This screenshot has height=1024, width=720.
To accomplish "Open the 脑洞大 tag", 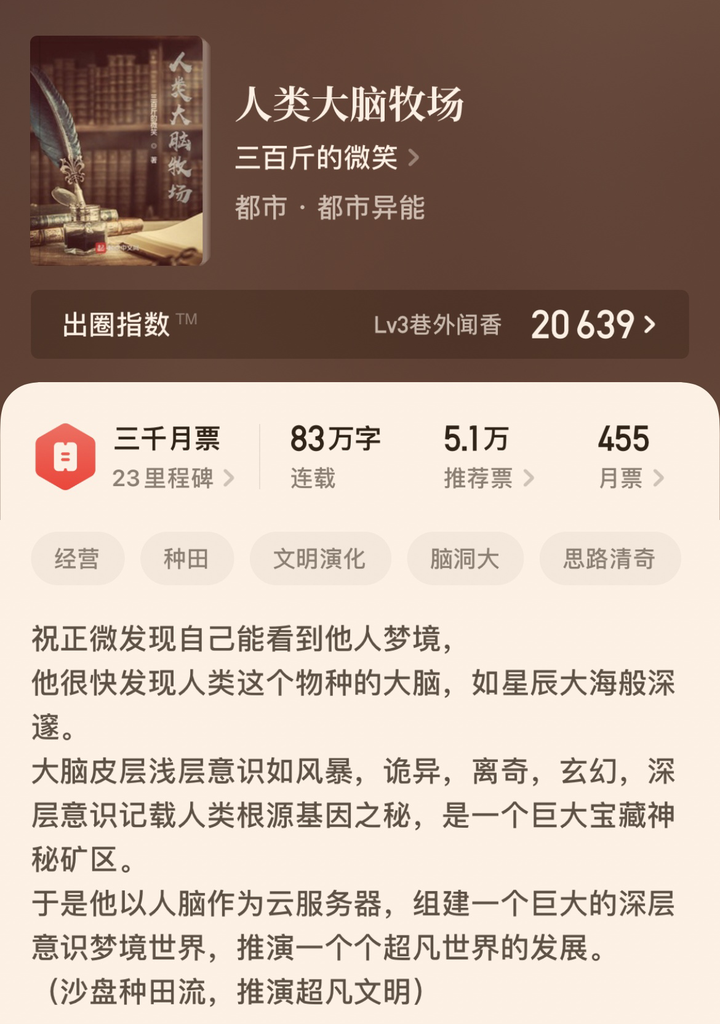I will (x=465, y=558).
